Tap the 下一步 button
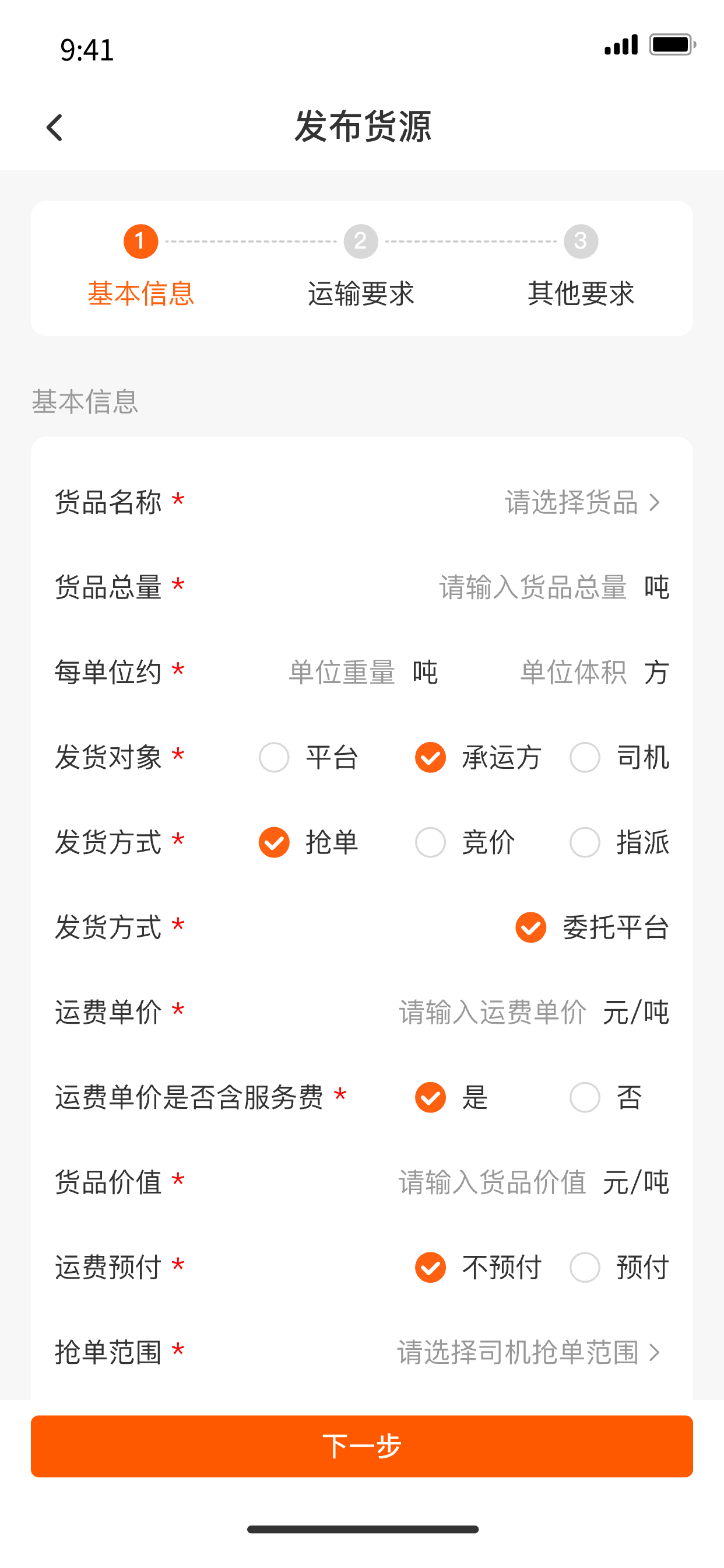 (x=362, y=1446)
